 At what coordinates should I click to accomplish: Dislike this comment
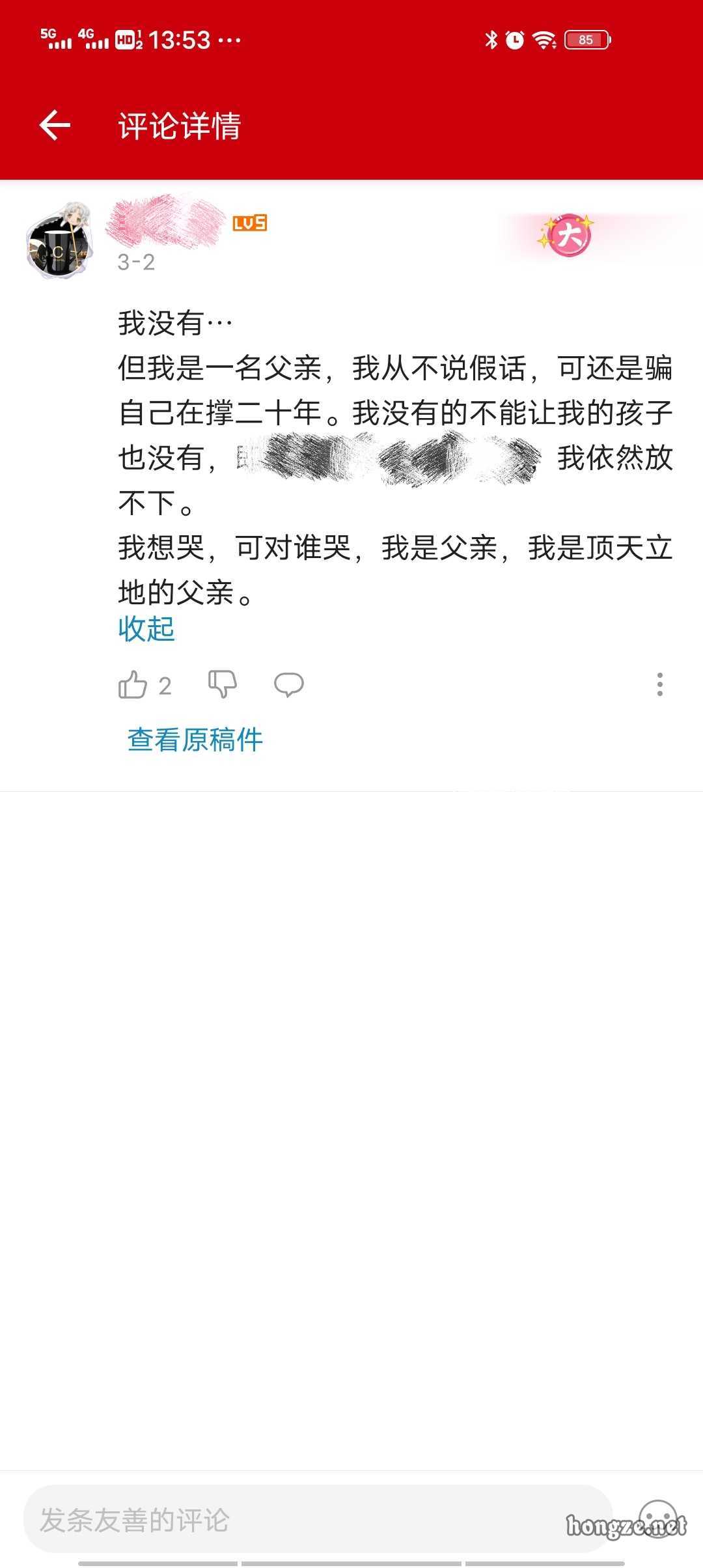pos(222,684)
